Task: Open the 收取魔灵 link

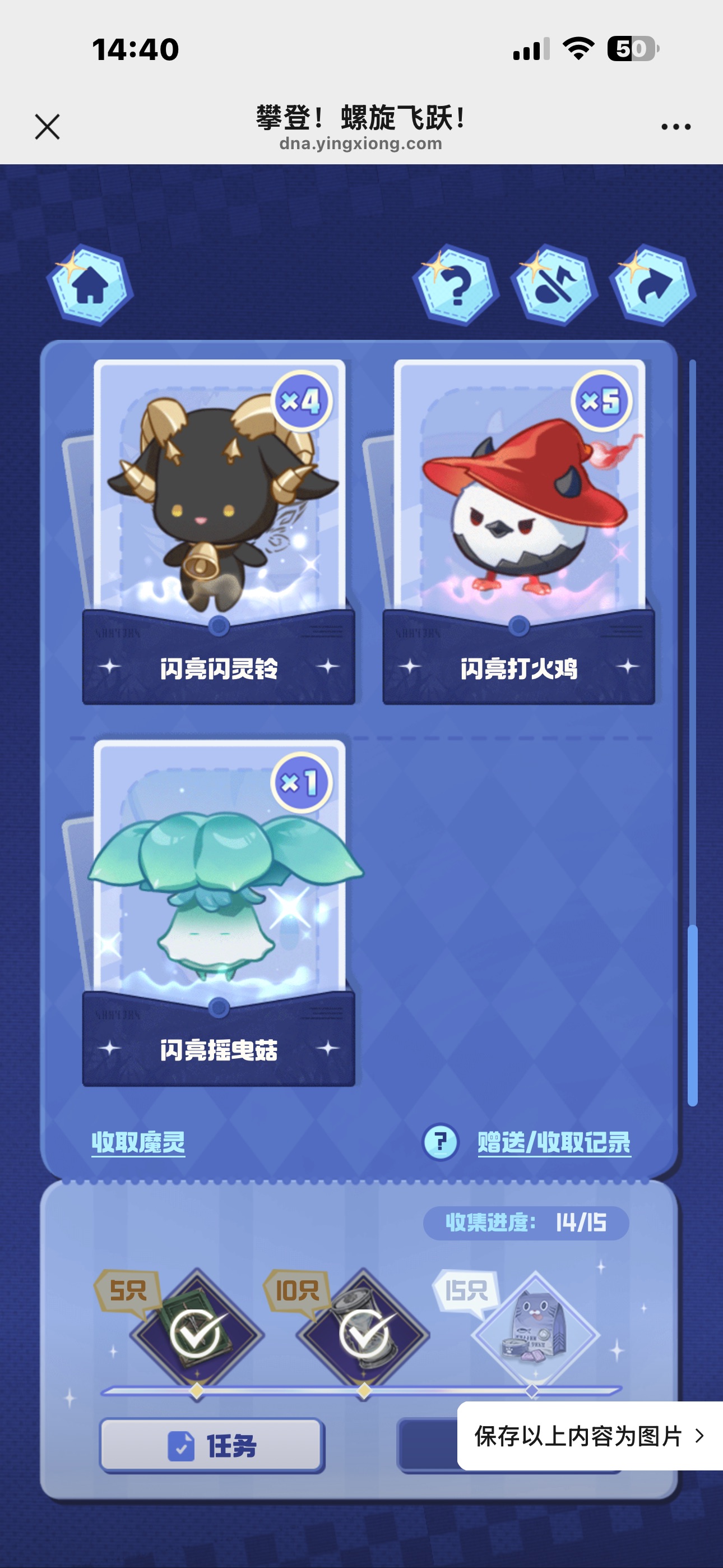Action: [138, 1142]
